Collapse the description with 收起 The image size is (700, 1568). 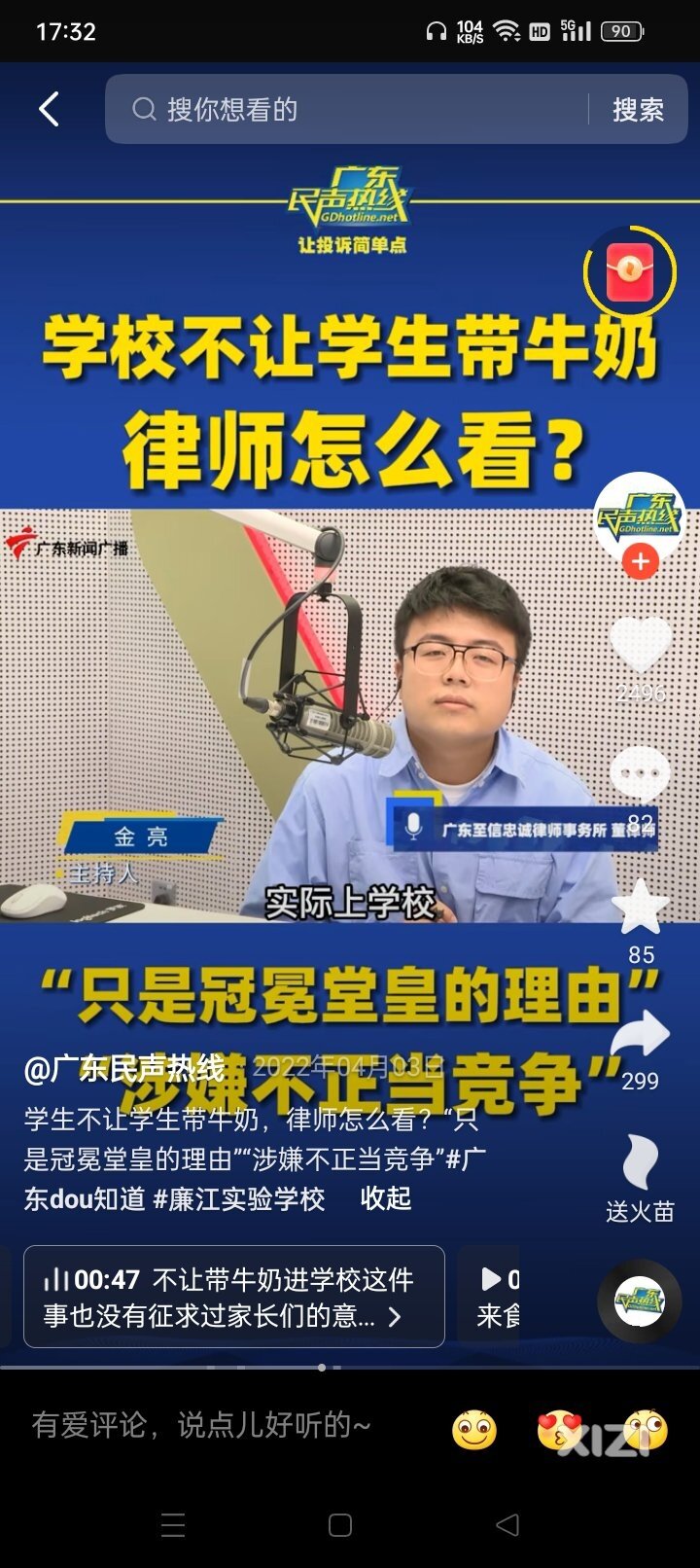(386, 1198)
